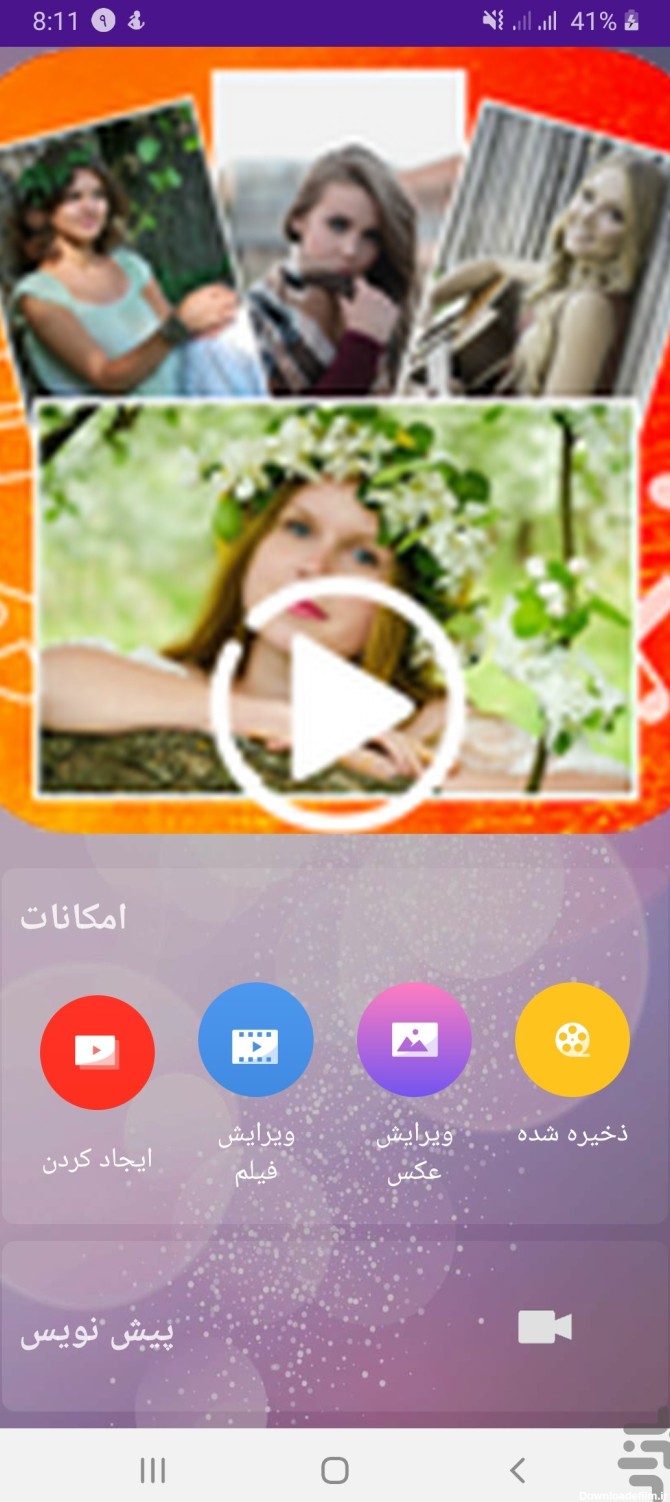Open ویرایش فیلم (edit video) feature
Viewport: 670px width, 1502px height.
(x=256, y=1040)
